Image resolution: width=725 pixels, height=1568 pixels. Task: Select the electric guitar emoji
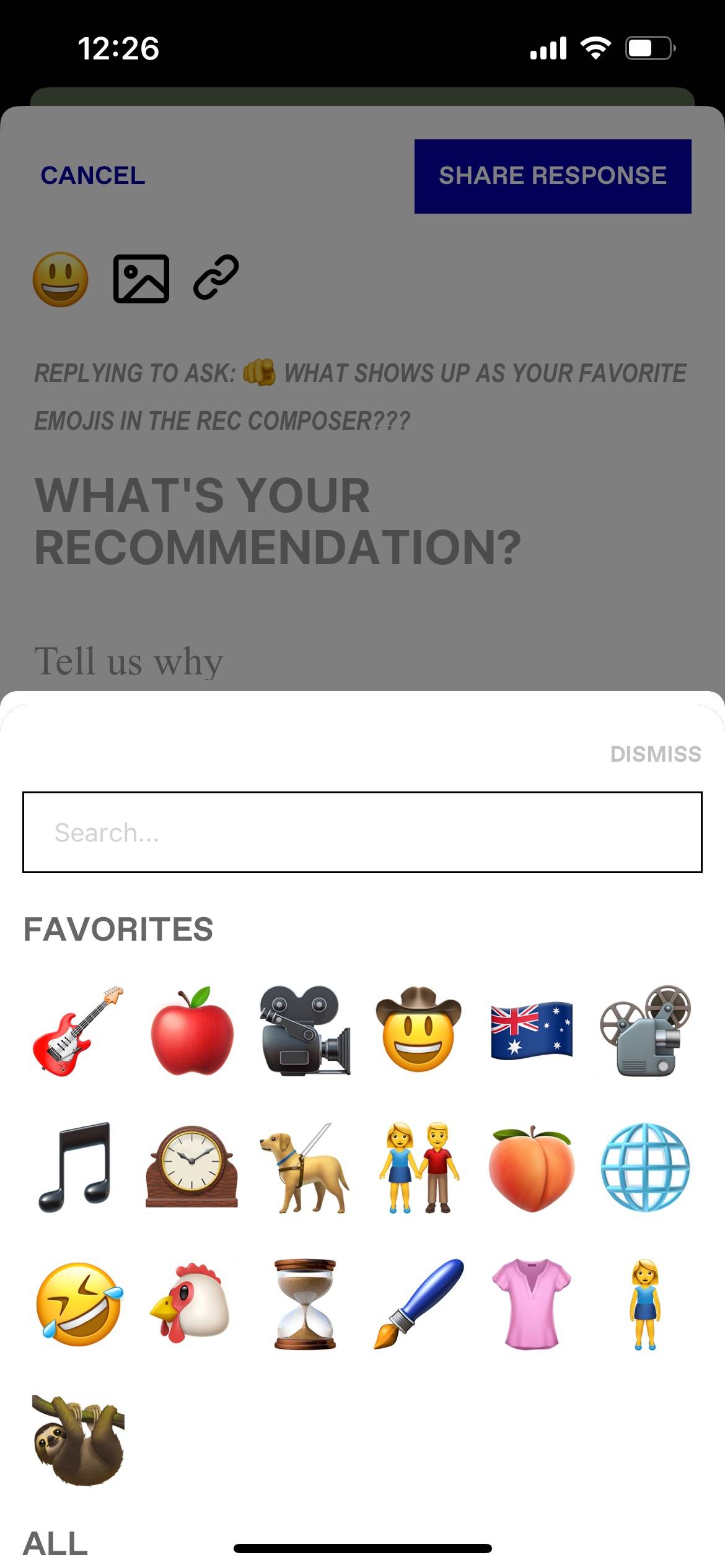pyautogui.click(x=78, y=1031)
